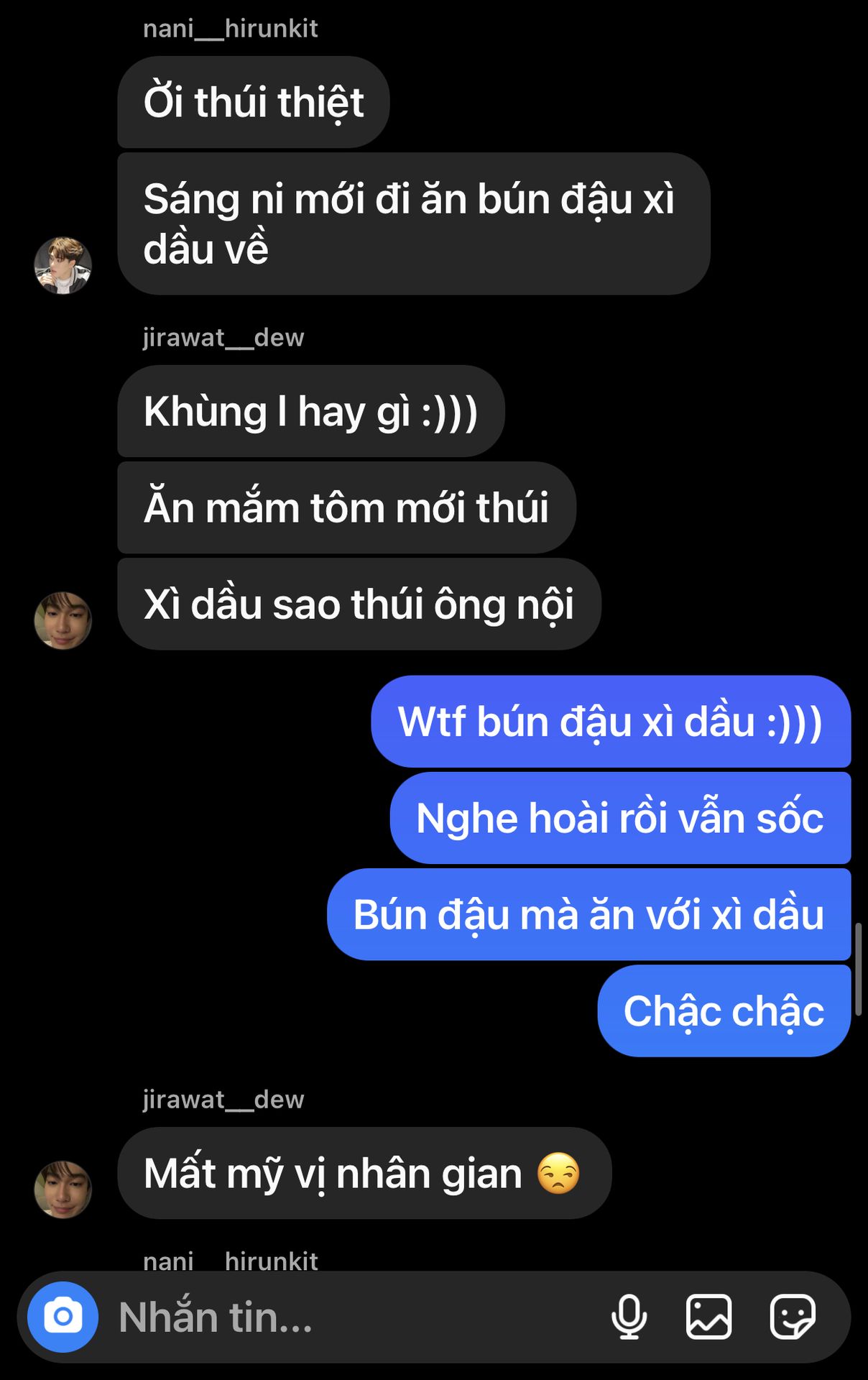Open the photo gallery picker
The image size is (868, 1380).
point(708,1317)
